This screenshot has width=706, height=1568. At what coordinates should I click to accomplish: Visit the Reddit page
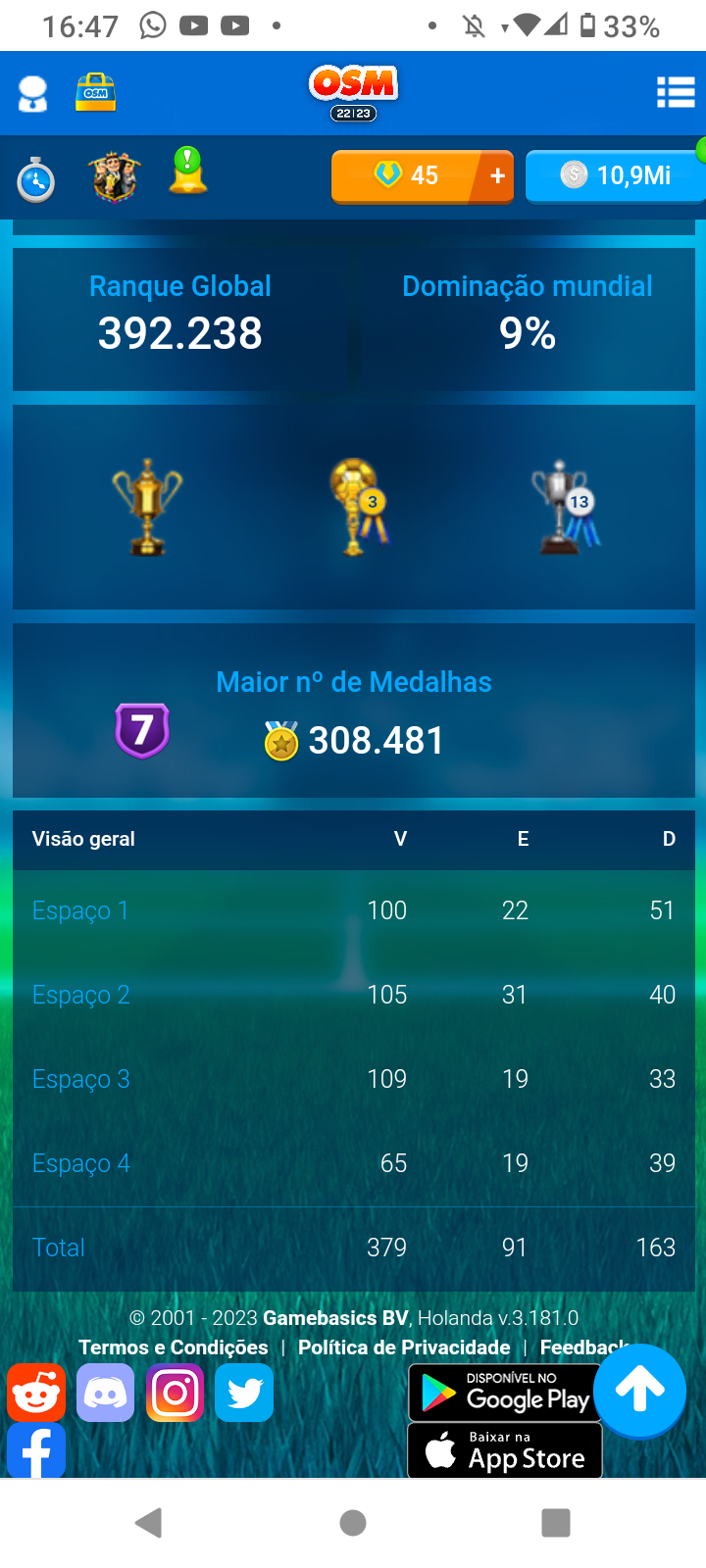tap(36, 1393)
